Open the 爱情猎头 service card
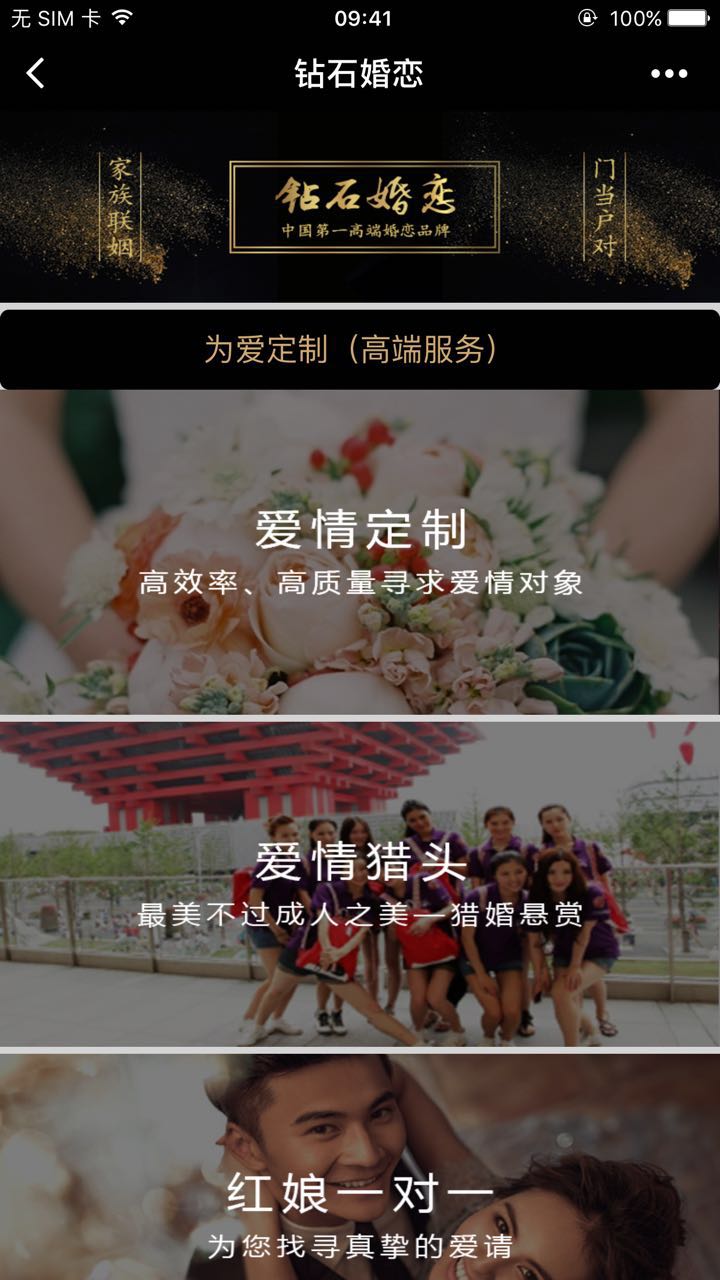The height and width of the screenshot is (1280, 720). (360, 882)
